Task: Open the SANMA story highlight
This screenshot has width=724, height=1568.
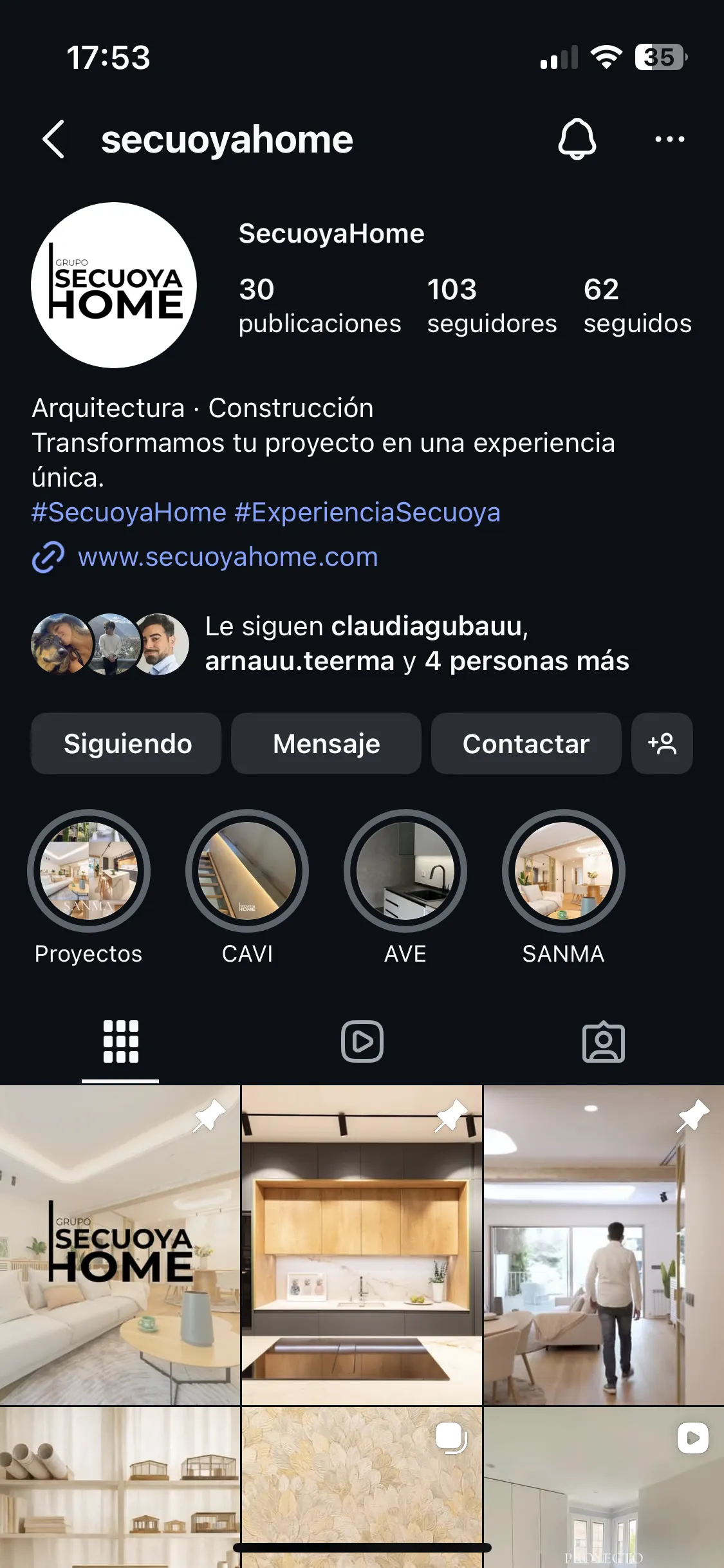Action: [564, 871]
